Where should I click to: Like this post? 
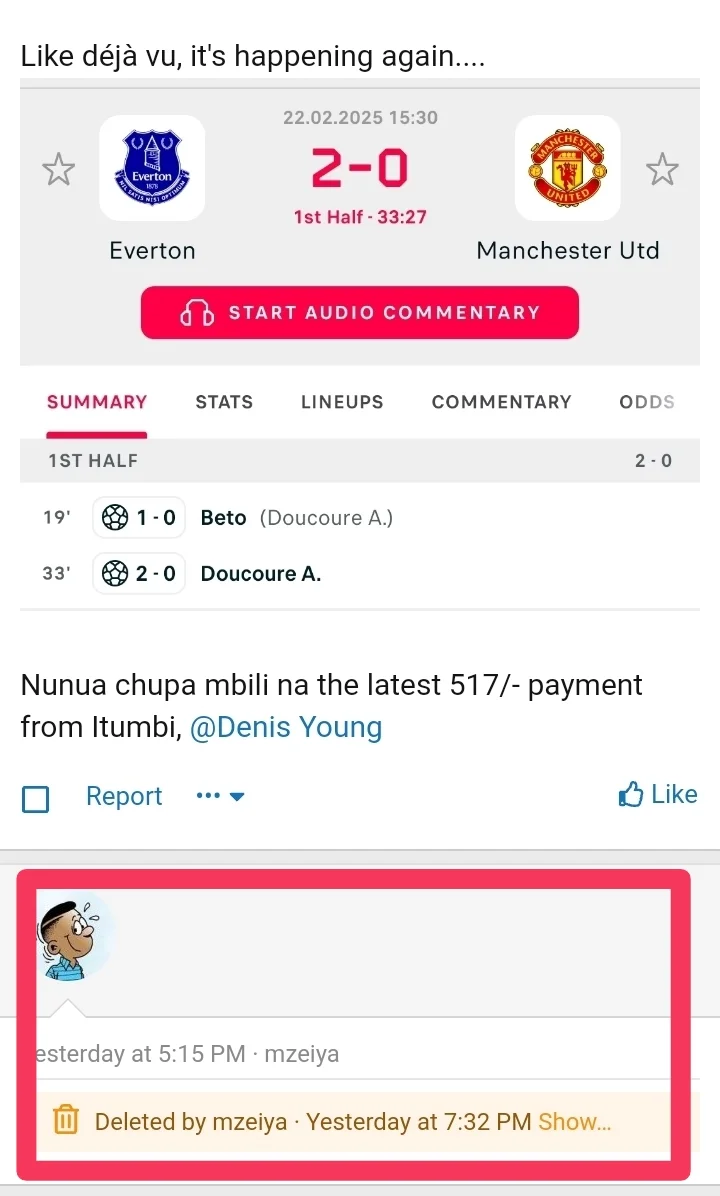tap(658, 795)
